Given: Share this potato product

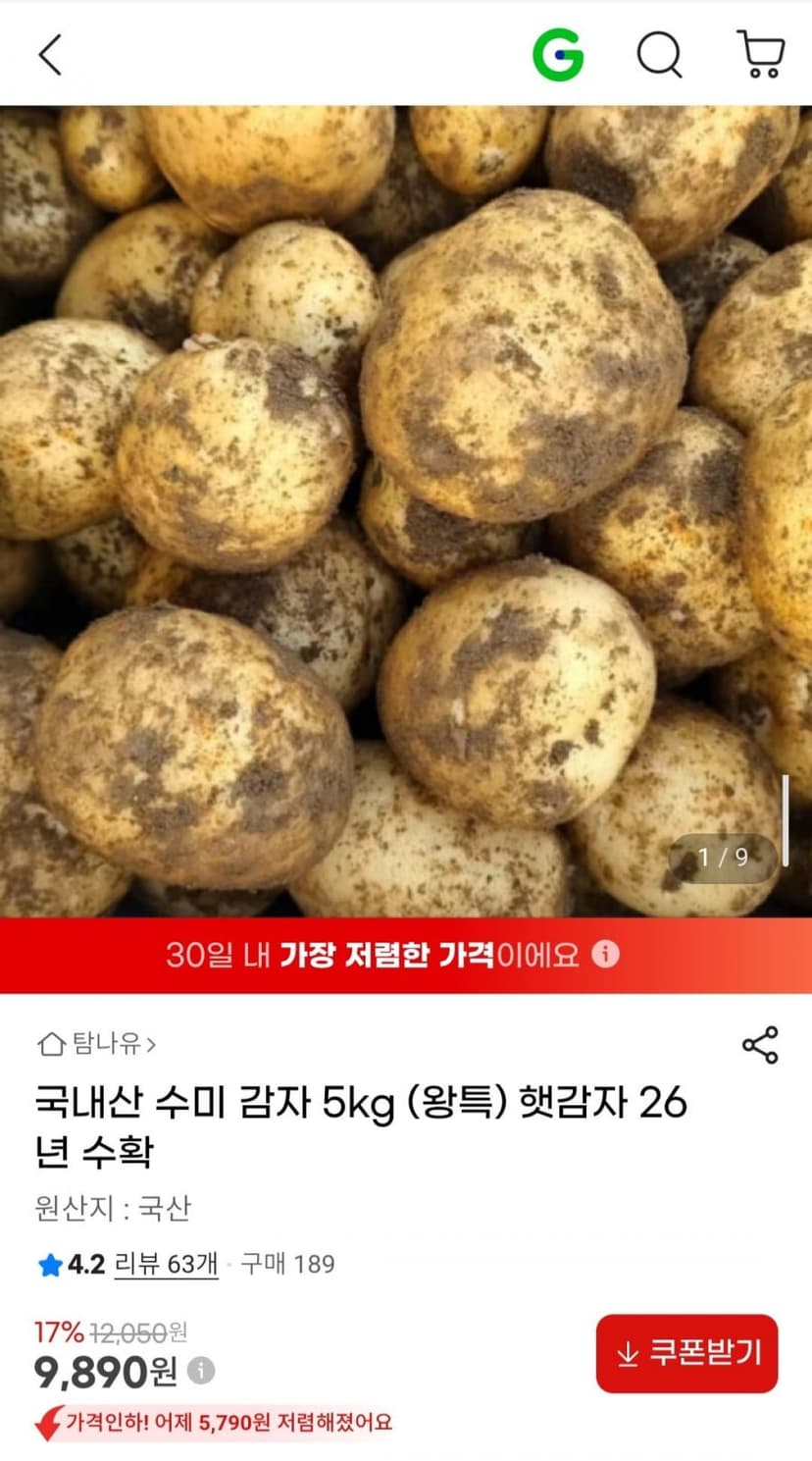Looking at the screenshot, I should pyautogui.click(x=760, y=1045).
